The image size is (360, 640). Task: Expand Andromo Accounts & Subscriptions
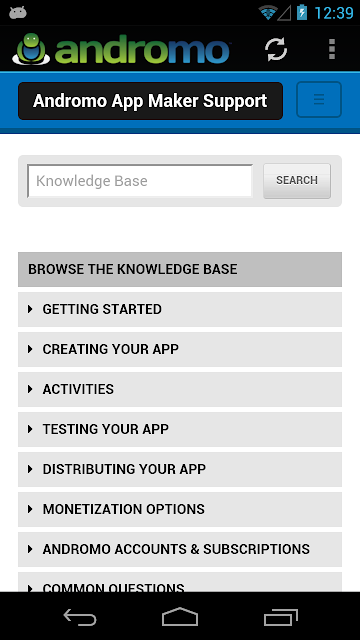(180, 549)
